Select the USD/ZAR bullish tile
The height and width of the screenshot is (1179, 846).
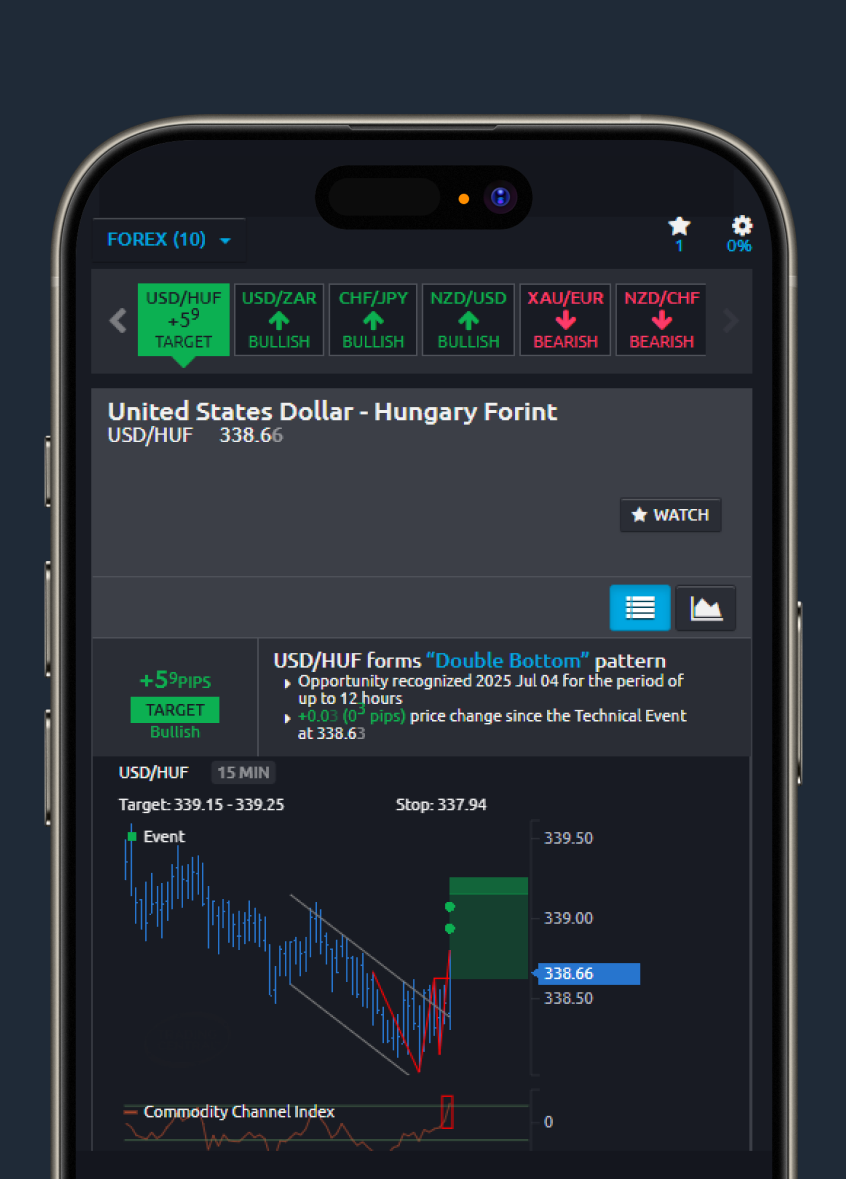click(279, 320)
